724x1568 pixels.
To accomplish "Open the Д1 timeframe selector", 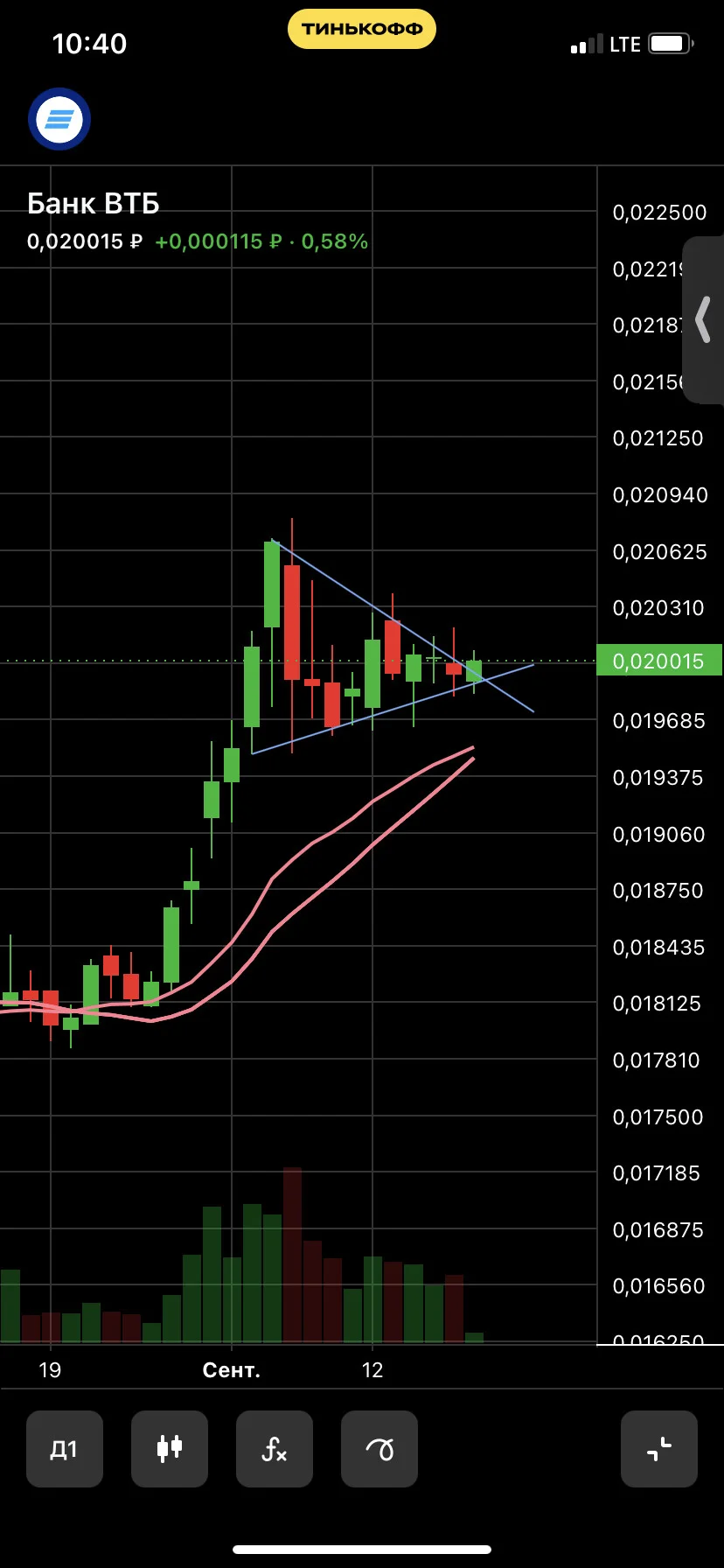I will [x=65, y=1449].
